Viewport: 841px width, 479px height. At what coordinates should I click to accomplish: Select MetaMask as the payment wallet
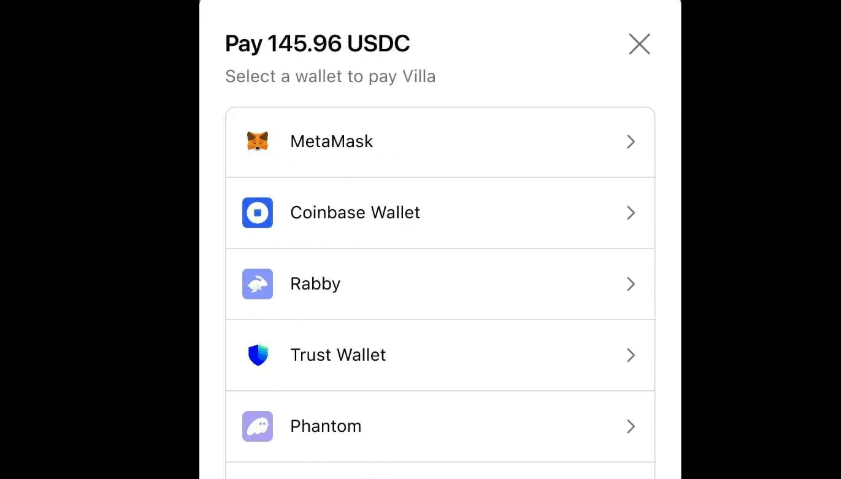440,142
